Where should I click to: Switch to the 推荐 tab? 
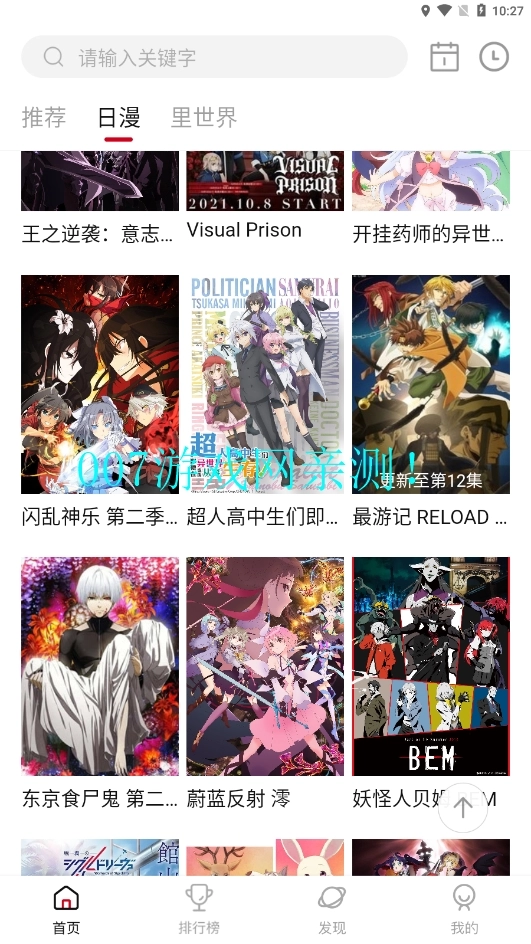coord(44,117)
